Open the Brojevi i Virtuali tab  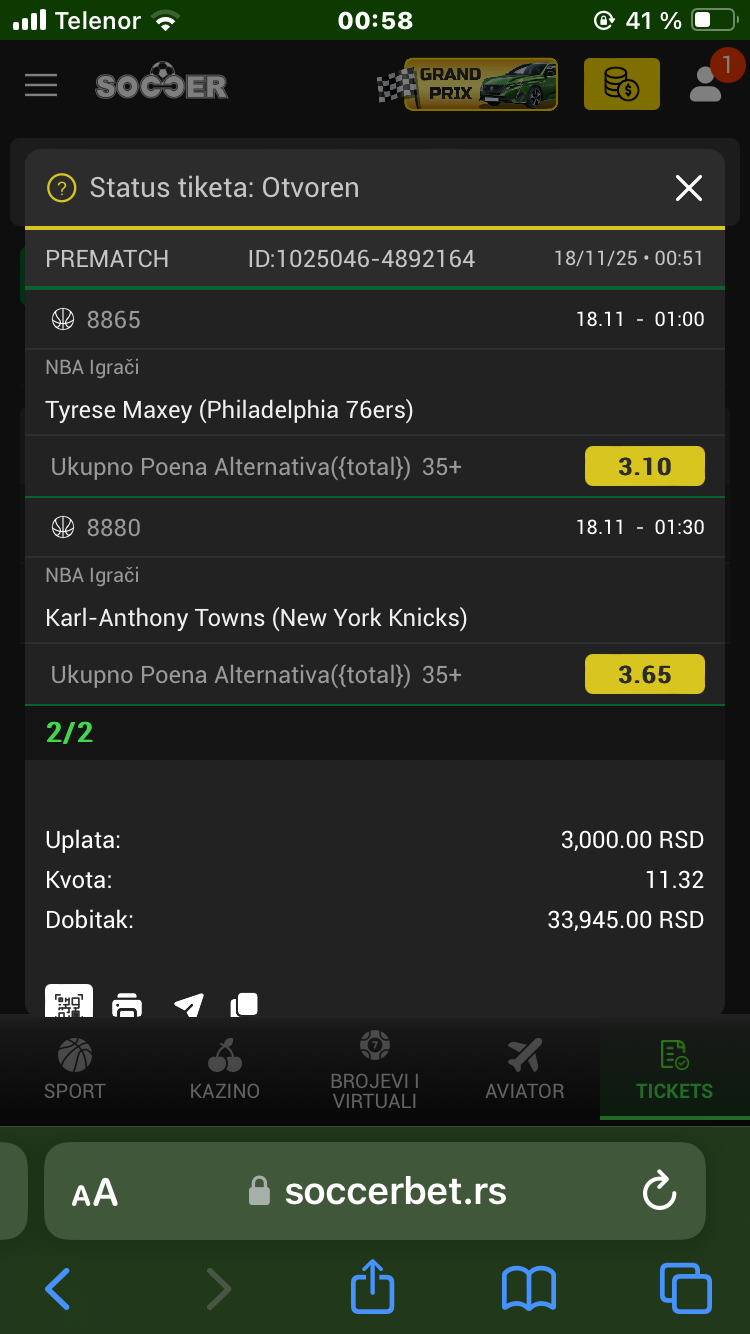coord(375,1070)
